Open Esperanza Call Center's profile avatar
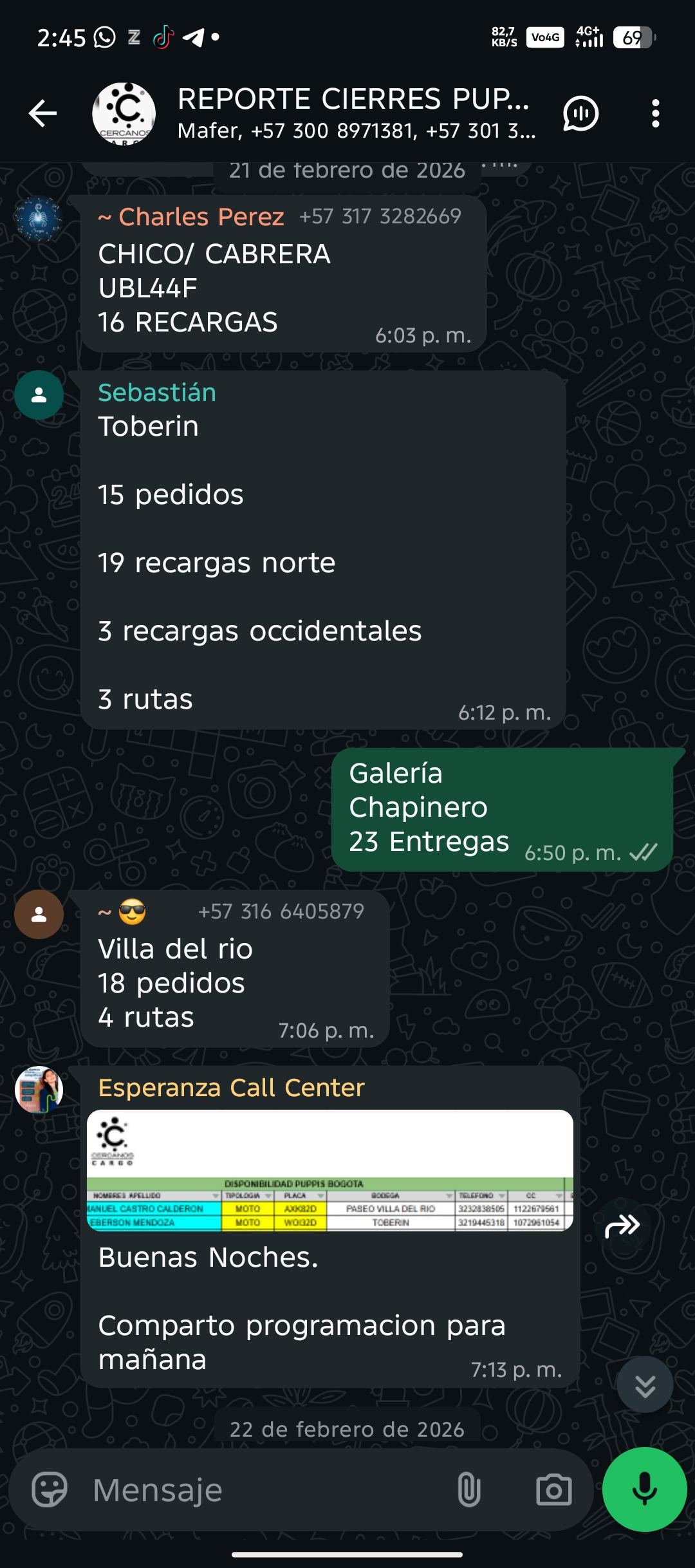The width and height of the screenshot is (695, 1568). 39,1090
